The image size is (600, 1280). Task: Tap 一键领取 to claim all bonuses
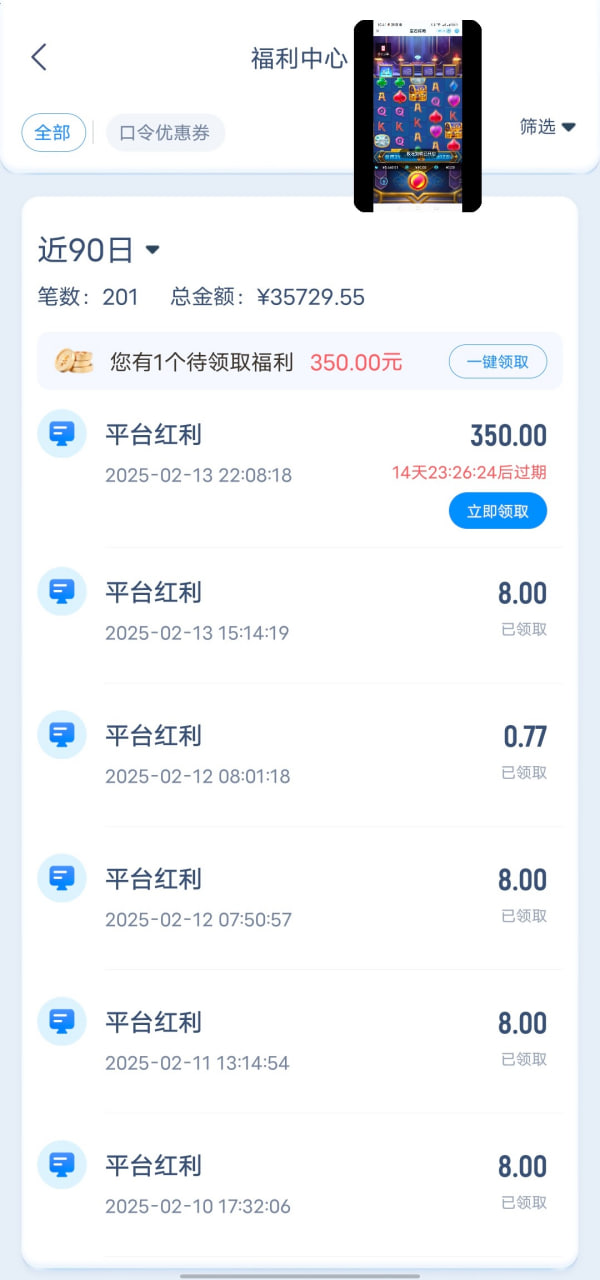(x=498, y=362)
